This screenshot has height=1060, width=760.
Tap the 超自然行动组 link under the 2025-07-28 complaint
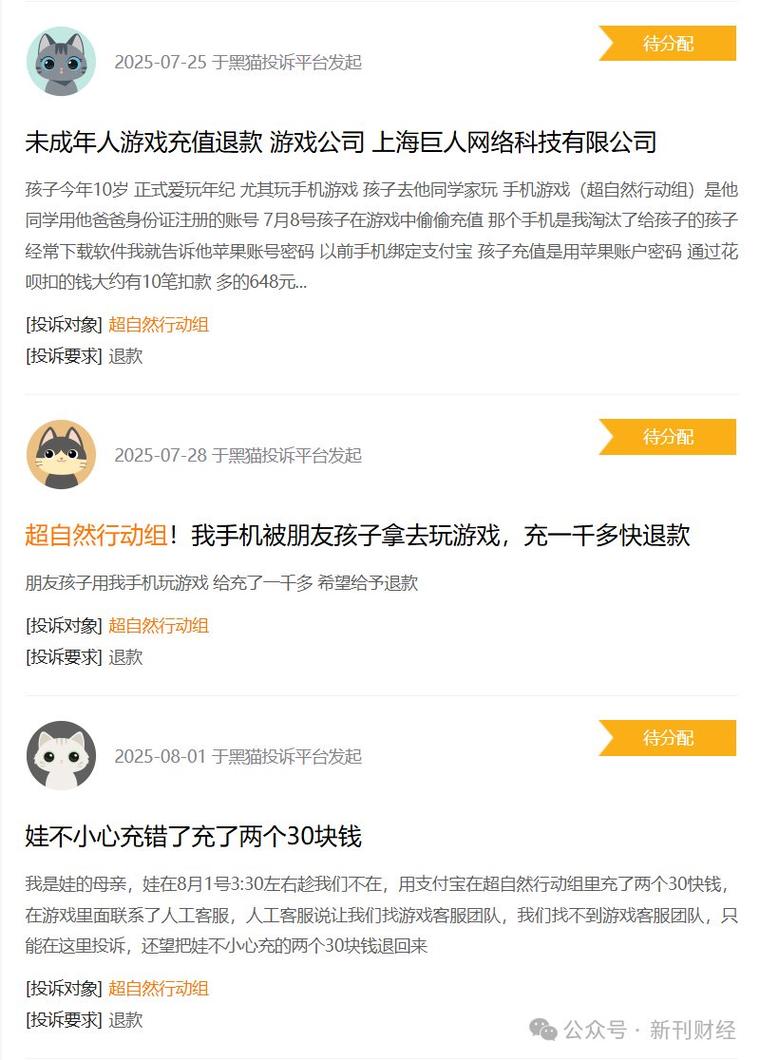click(x=158, y=625)
